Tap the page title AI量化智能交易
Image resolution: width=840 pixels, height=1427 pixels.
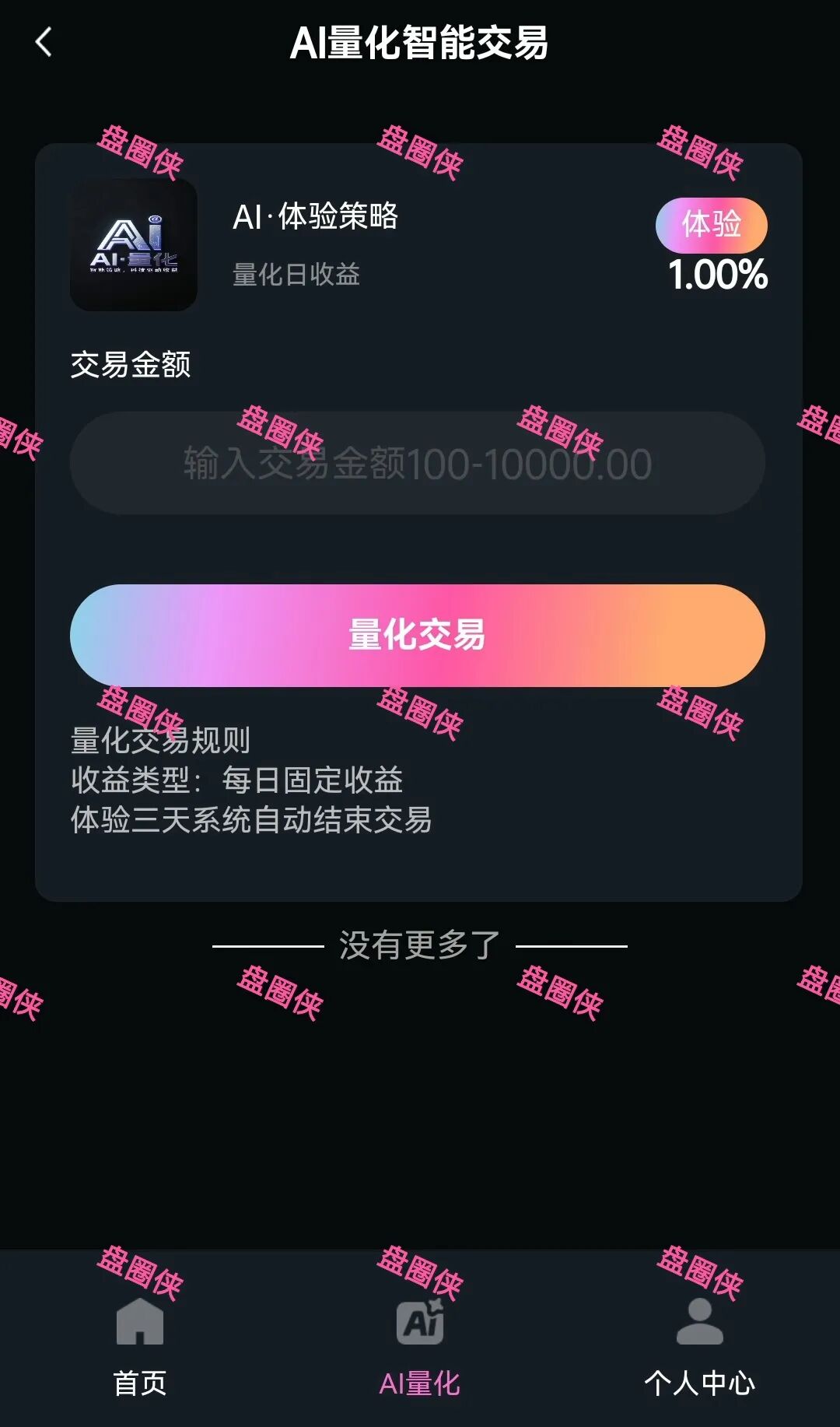420,44
